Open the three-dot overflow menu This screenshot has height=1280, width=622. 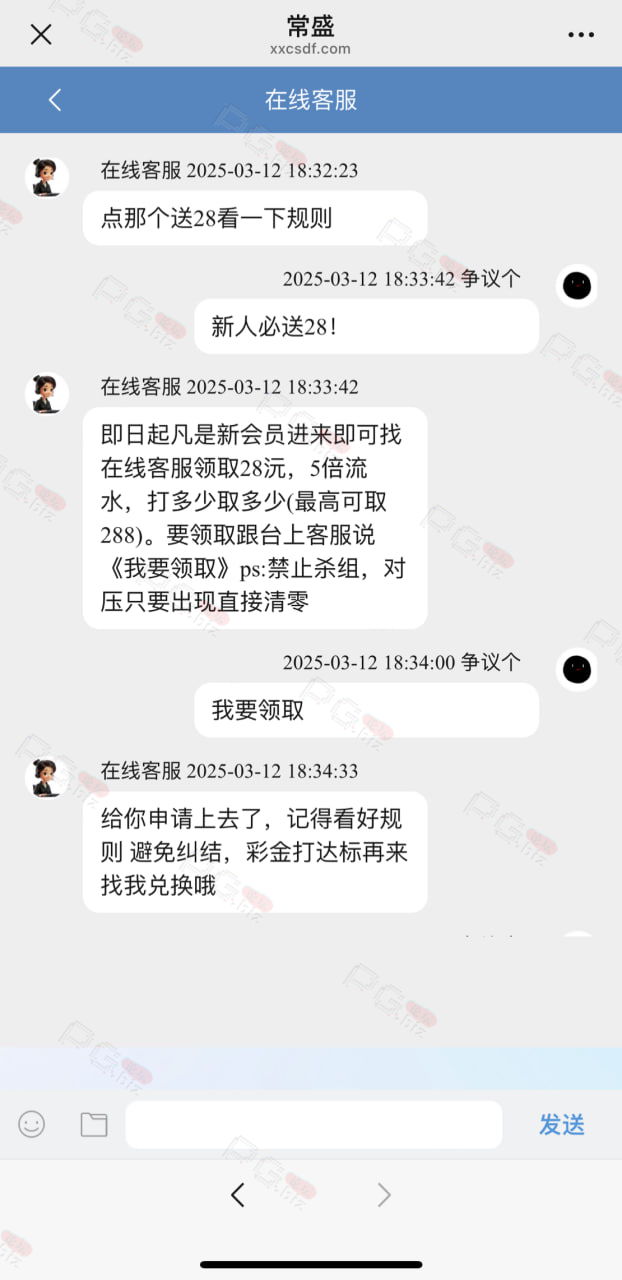click(x=581, y=35)
